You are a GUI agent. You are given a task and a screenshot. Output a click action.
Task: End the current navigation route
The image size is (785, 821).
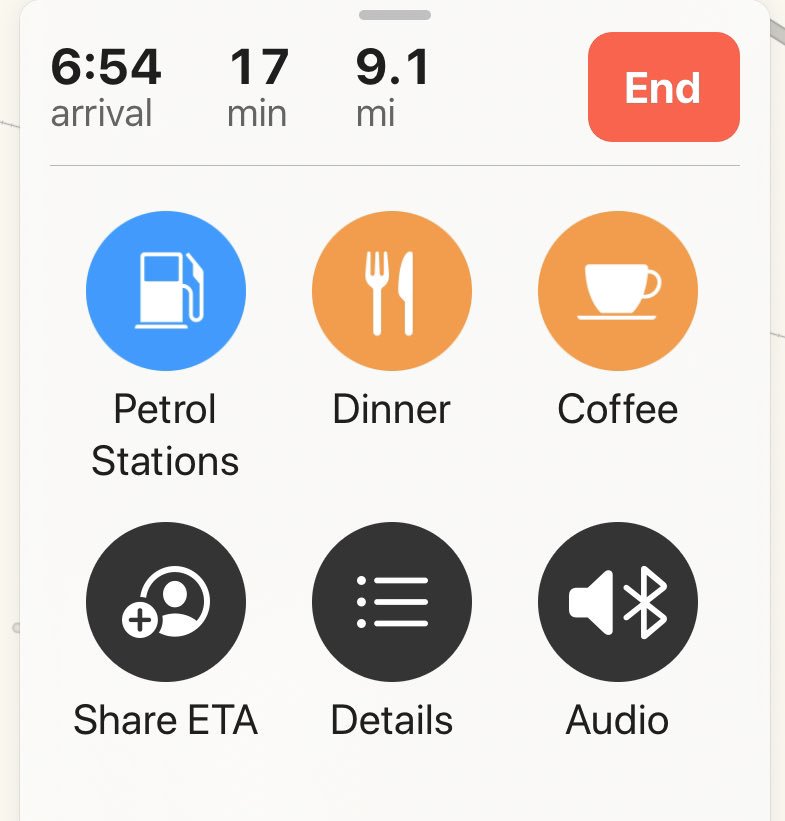(x=663, y=88)
